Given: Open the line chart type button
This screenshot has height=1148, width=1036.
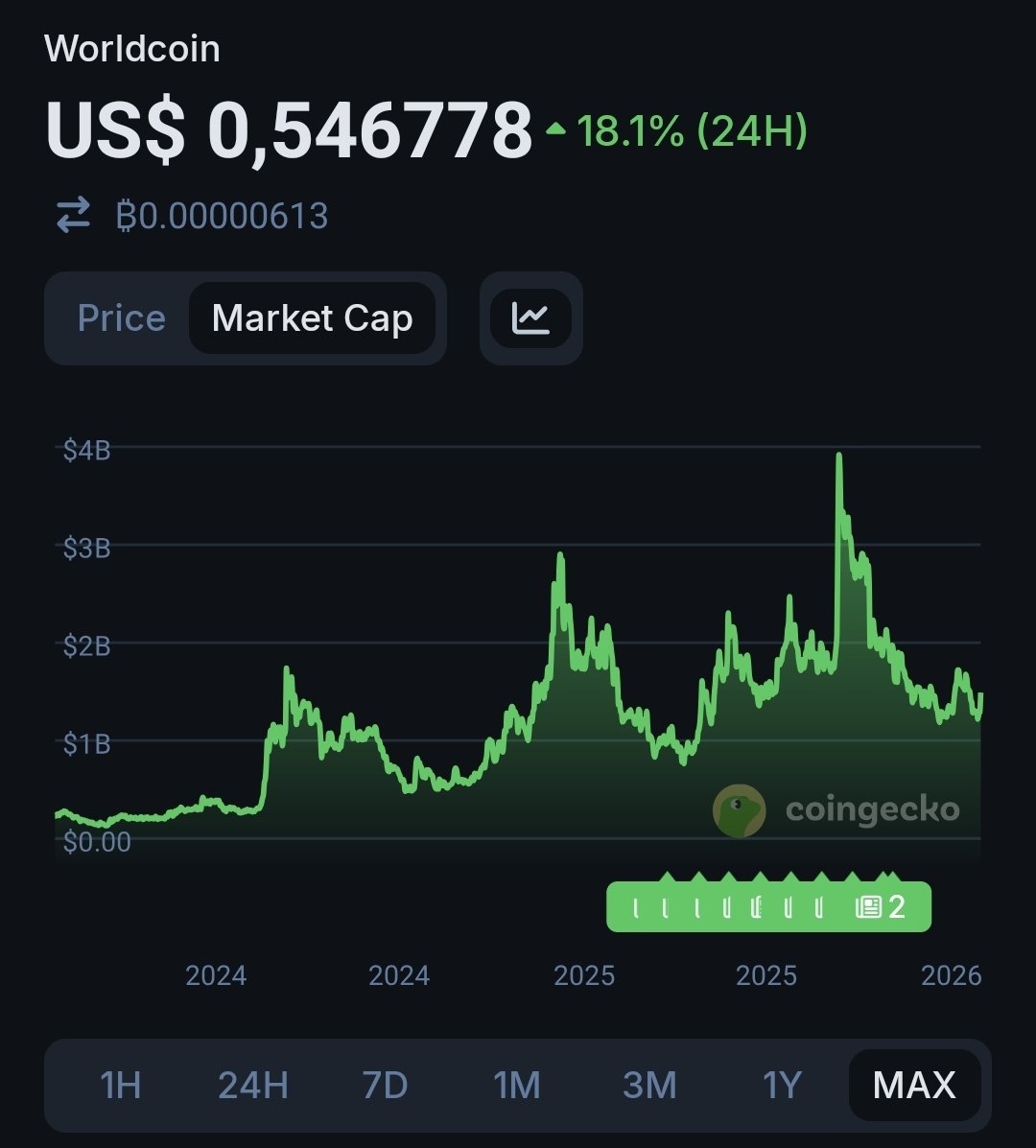Looking at the screenshot, I should click(530, 318).
